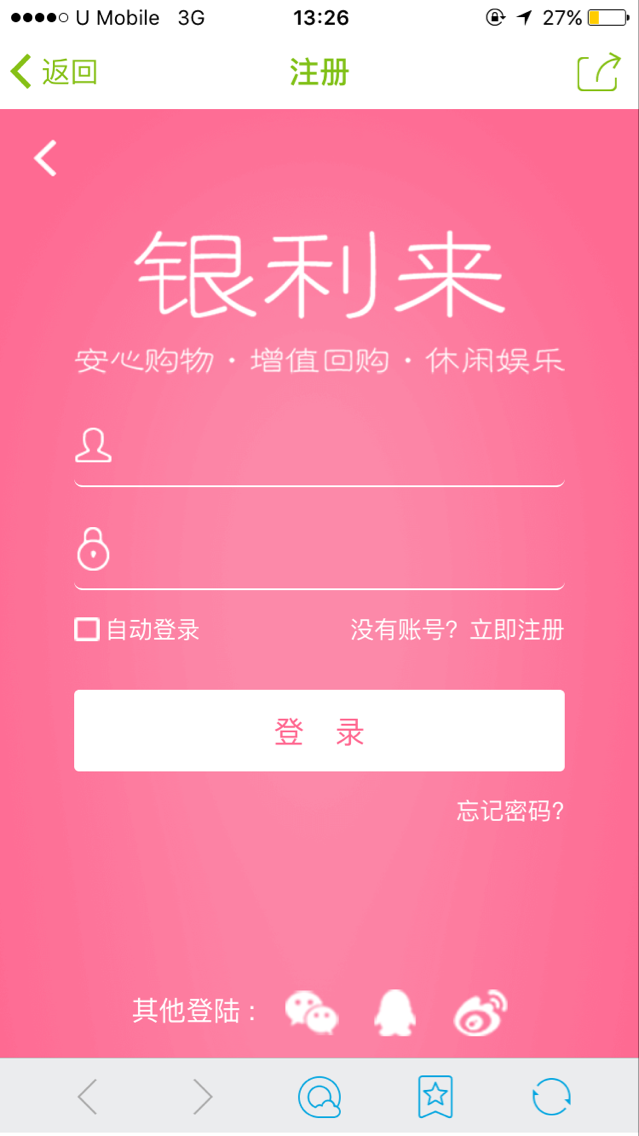Open the 忘记密码 forgot password link
The image size is (639, 1136).
510,811
